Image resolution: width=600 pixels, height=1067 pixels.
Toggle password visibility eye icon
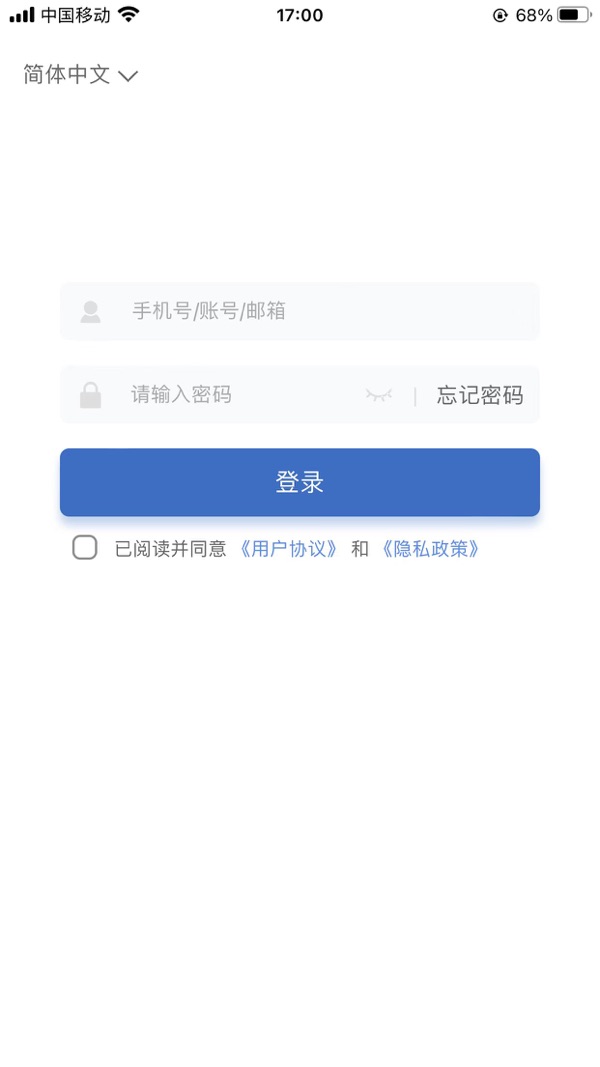378,395
